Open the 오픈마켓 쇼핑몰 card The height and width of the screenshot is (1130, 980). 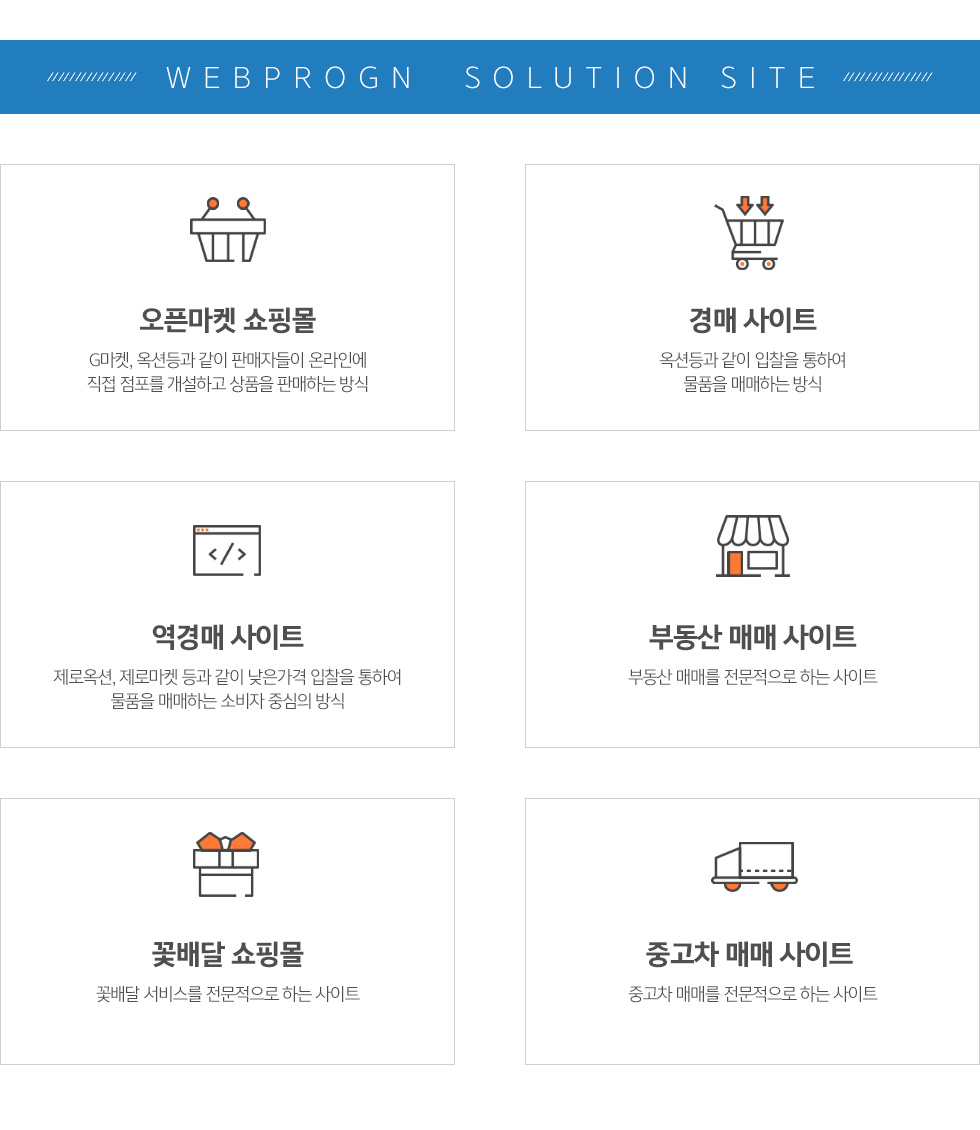point(227,298)
